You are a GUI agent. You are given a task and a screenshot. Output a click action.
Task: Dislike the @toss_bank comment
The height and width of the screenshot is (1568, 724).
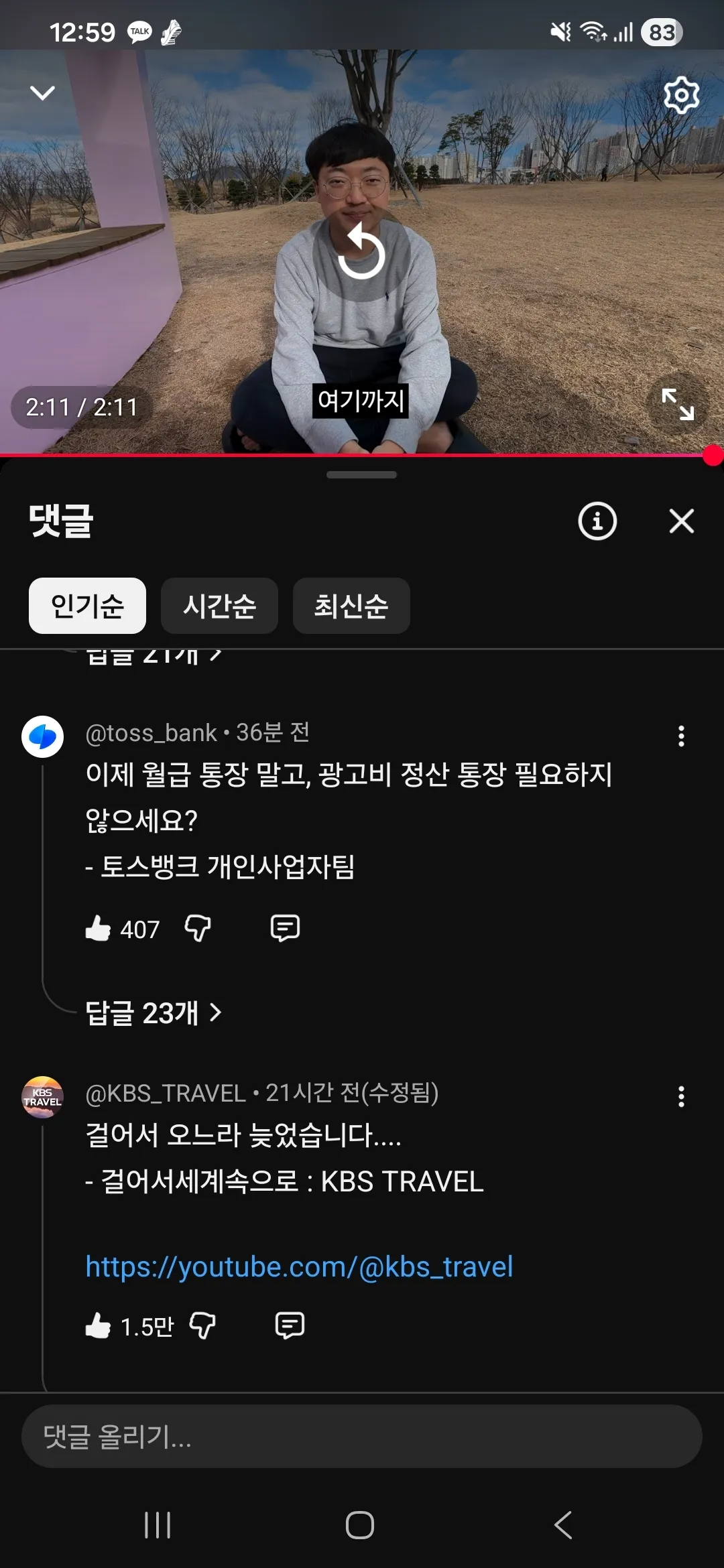point(198,929)
